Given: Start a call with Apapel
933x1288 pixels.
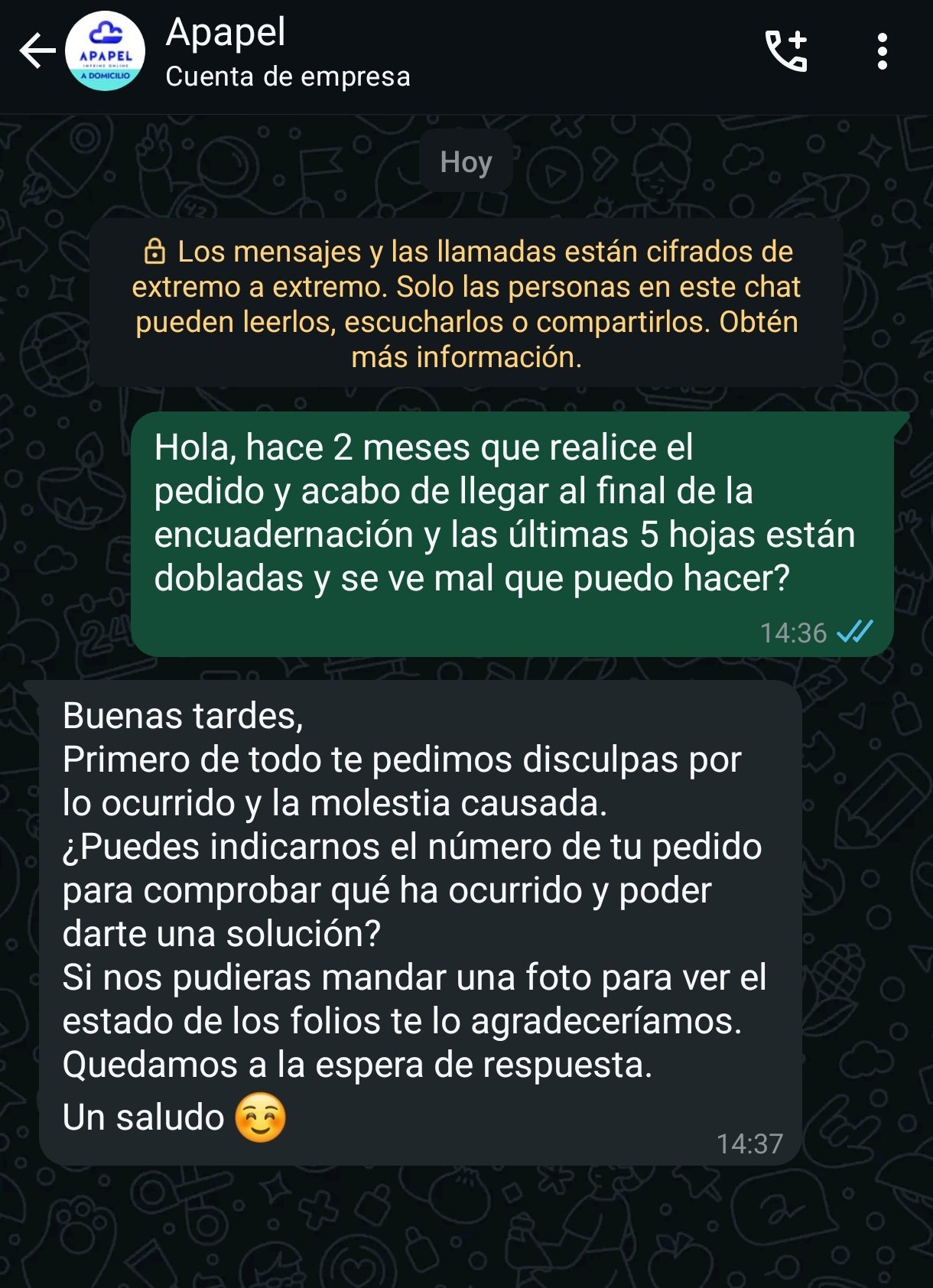Looking at the screenshot, I should click(786, 52).
